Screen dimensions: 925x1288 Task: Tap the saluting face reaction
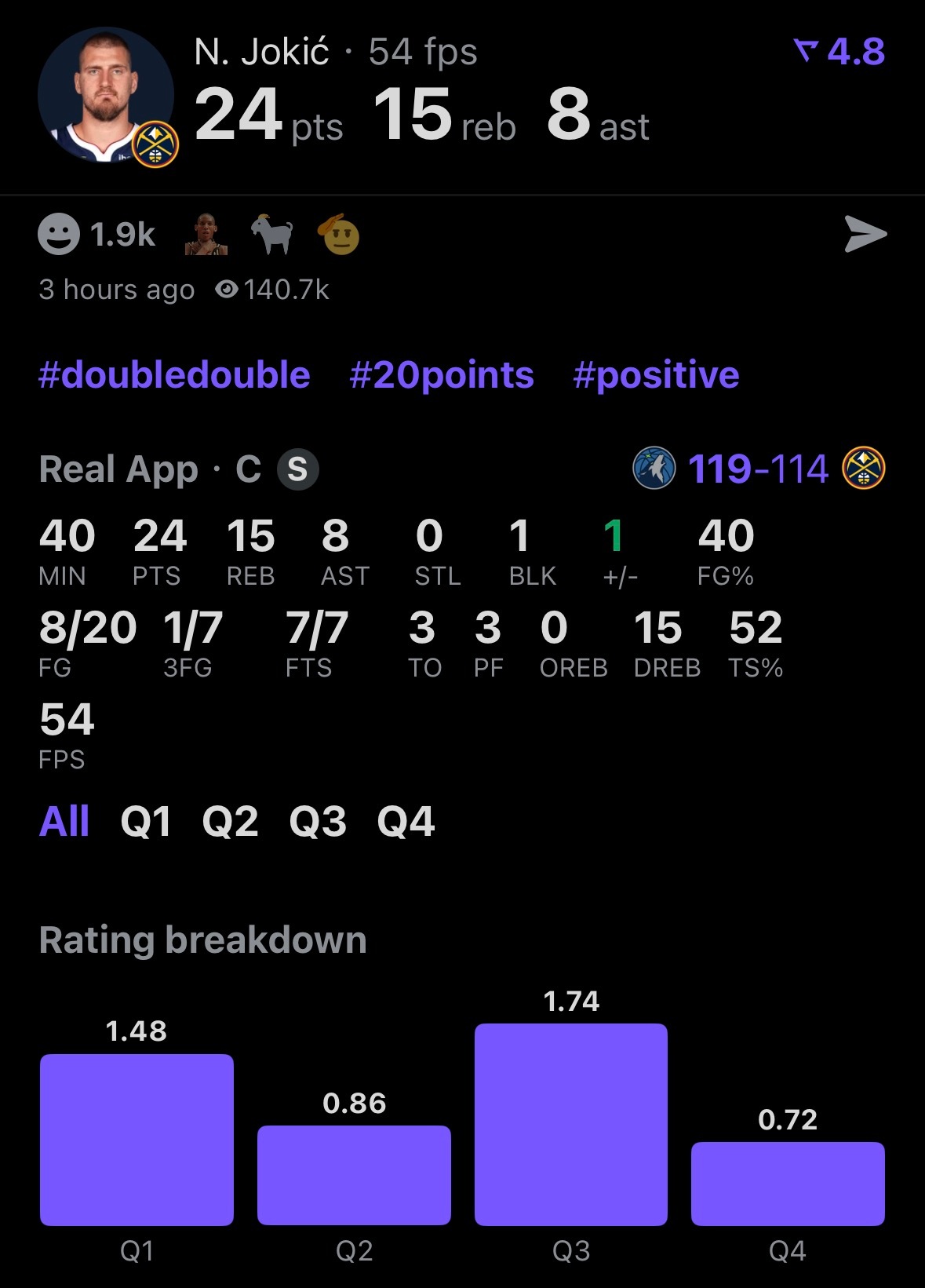click(x=339, y=234)
